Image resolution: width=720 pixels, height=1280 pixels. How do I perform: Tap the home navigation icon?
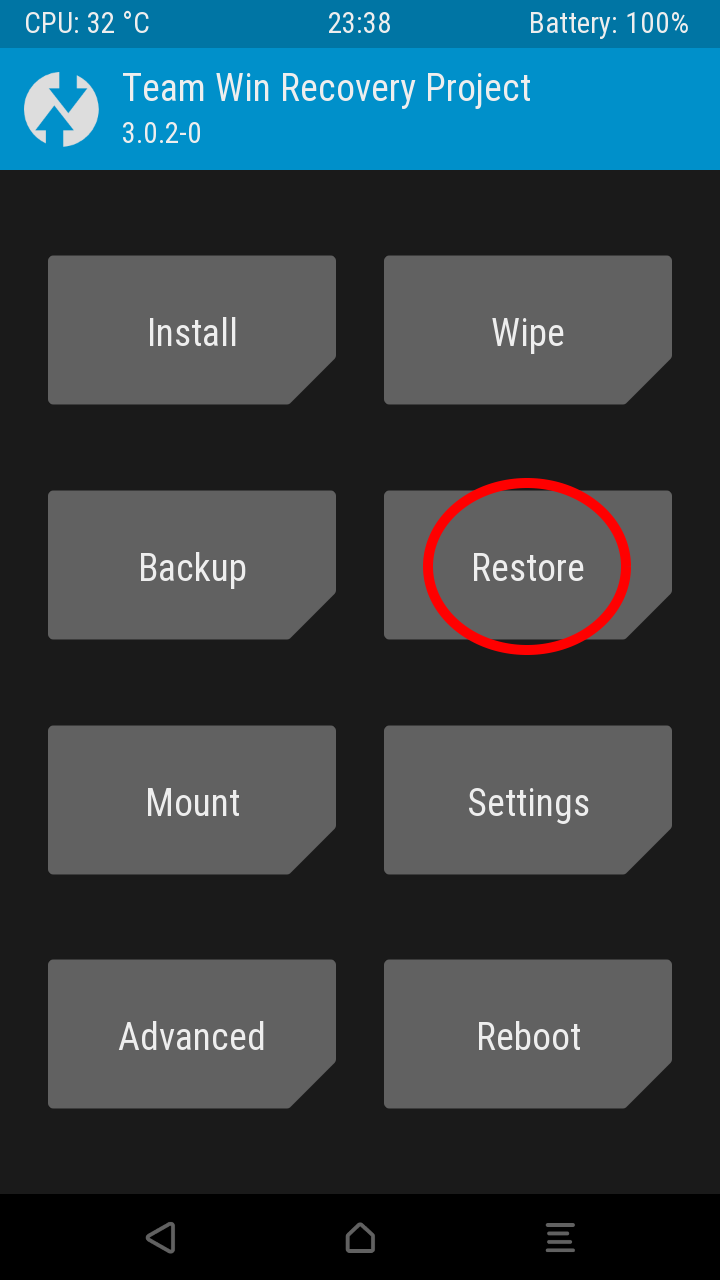(360, 1238)
